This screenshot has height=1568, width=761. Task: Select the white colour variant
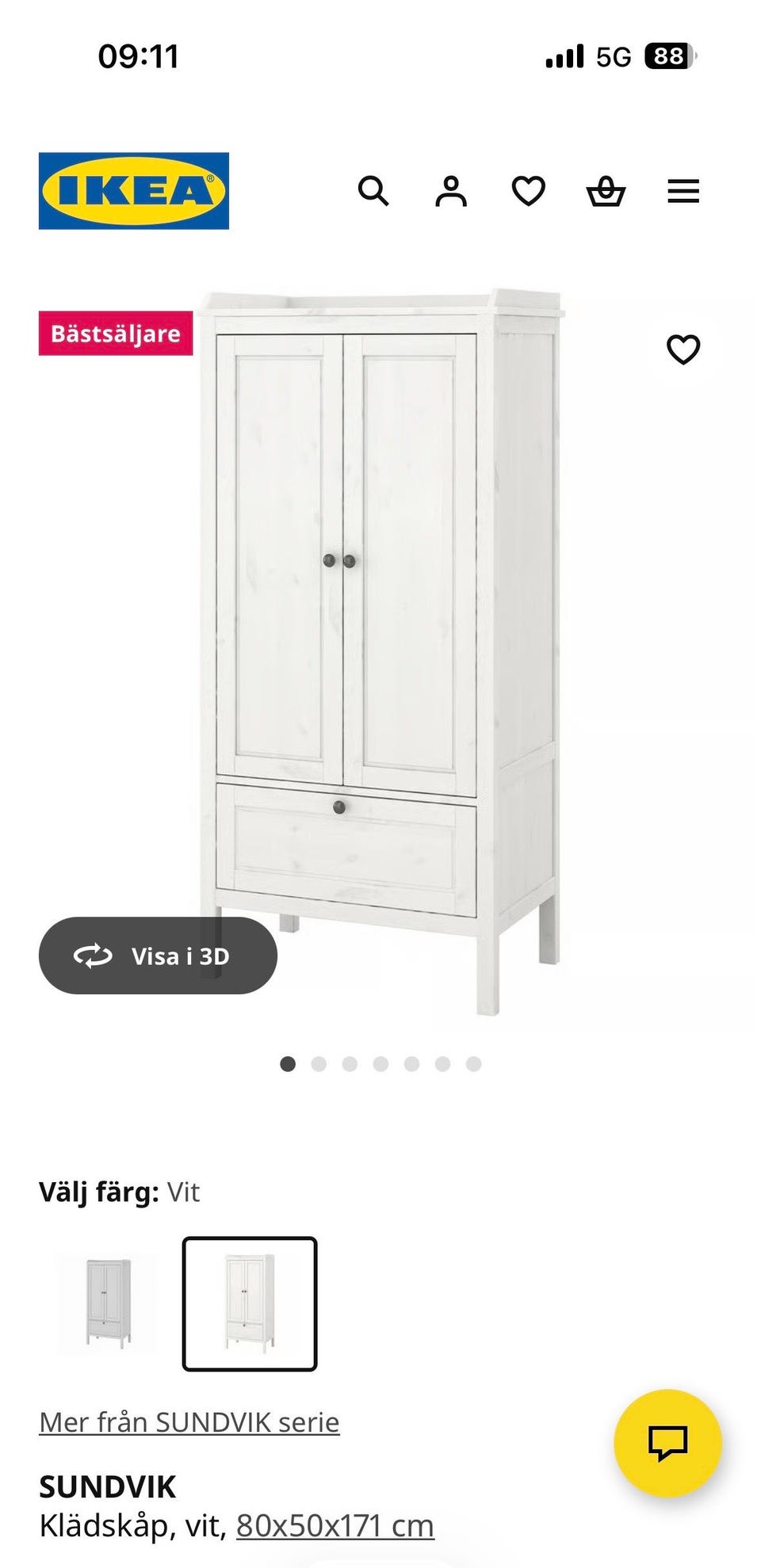pyautogui.click(x=250, y=1303)
